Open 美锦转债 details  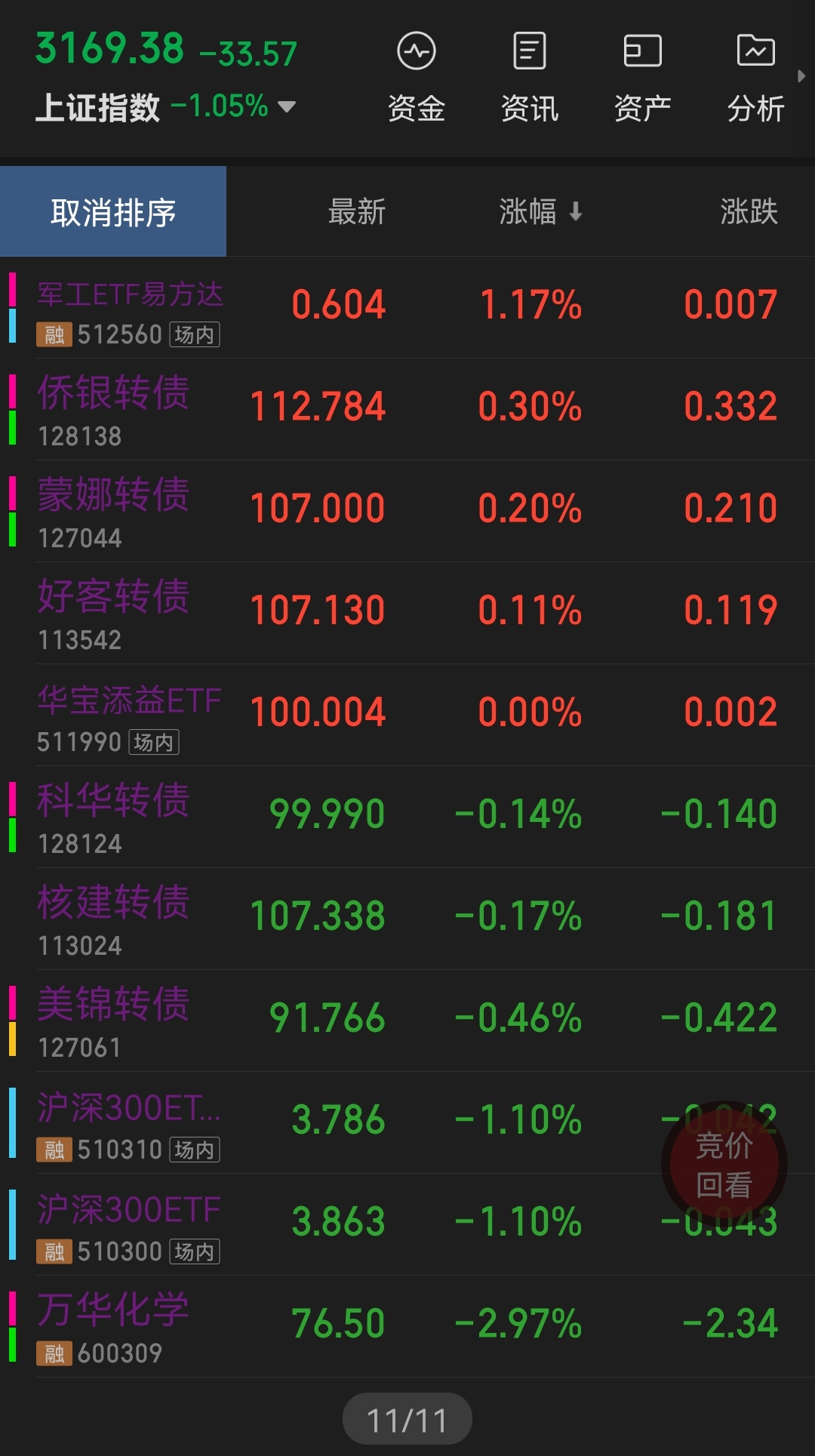[x=113, y=1020]
